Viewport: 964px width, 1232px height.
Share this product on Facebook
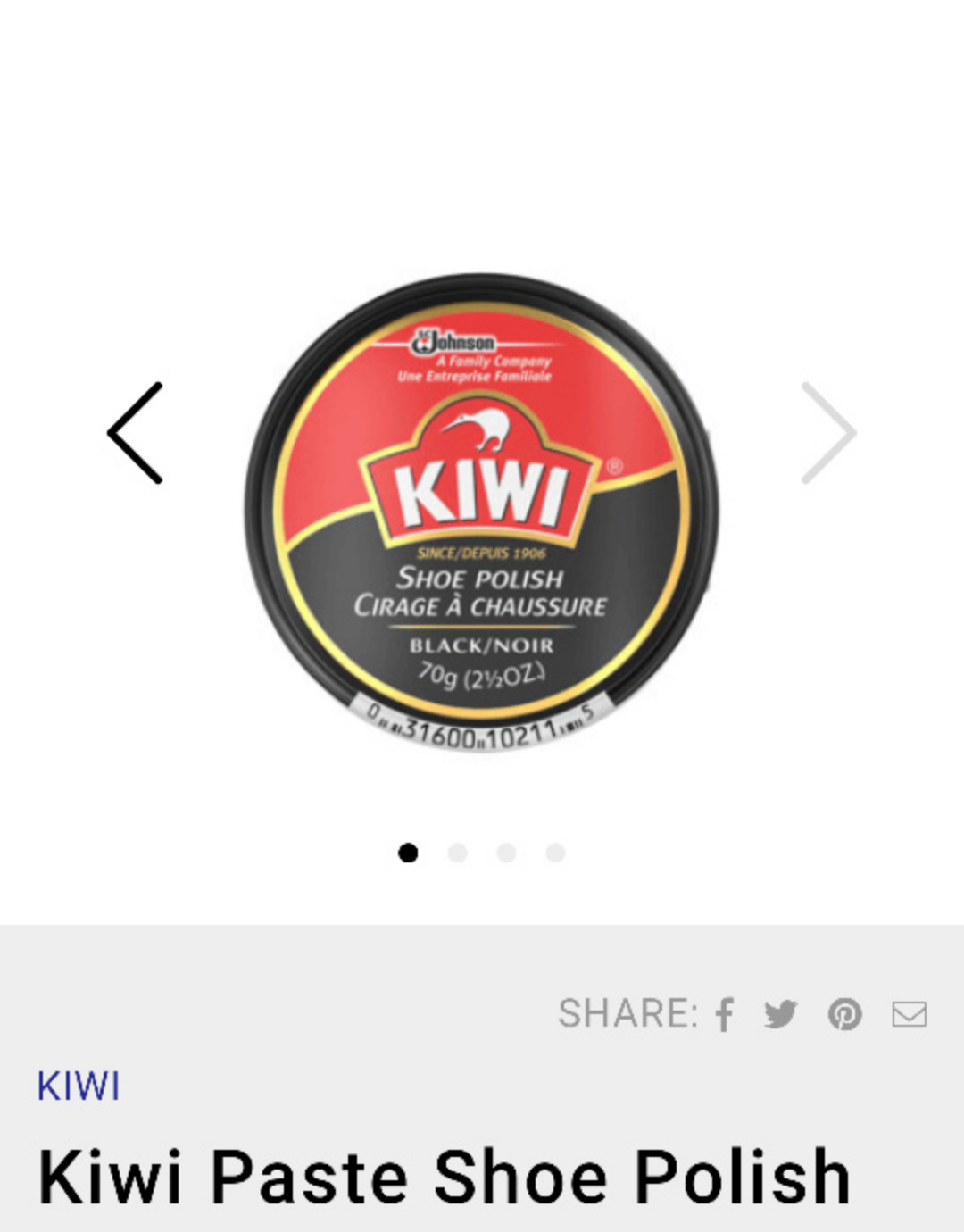[x=725, y=1014]
